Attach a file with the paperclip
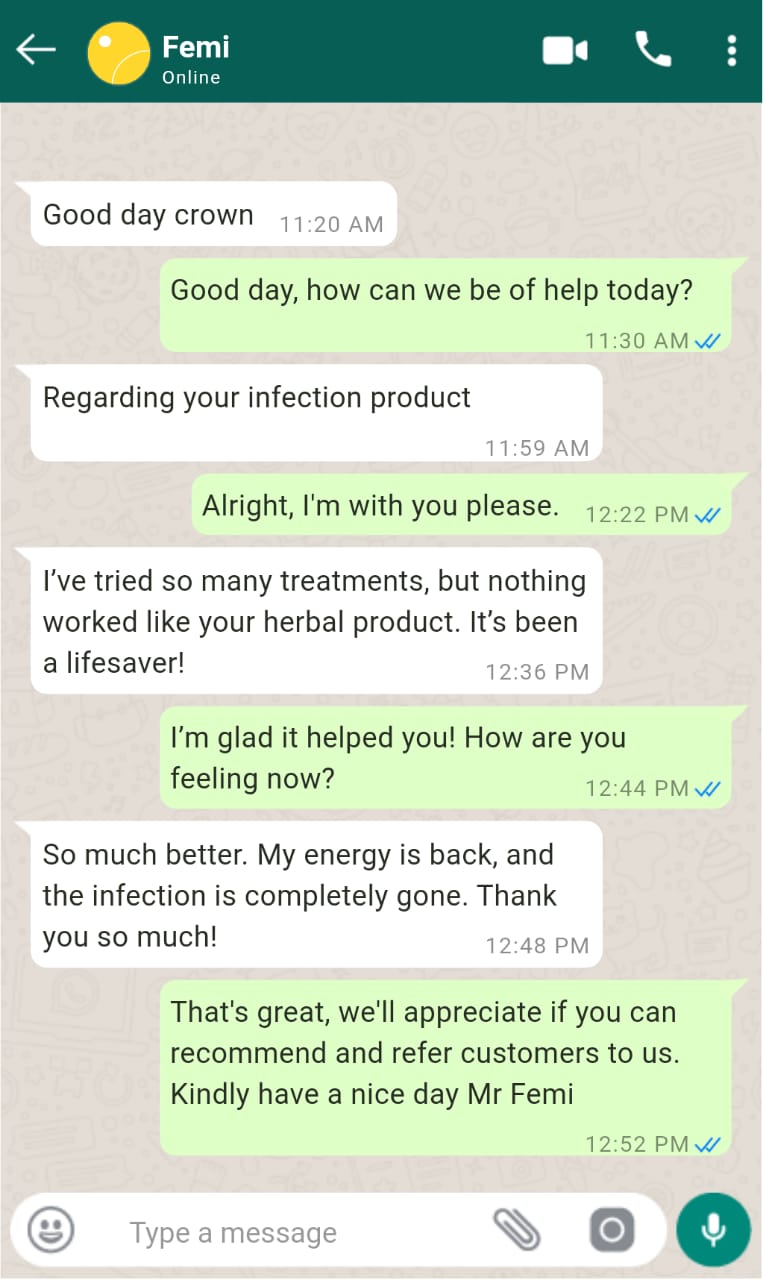The width and height of the screenshot is (763, 1280). click(517, 1230)
